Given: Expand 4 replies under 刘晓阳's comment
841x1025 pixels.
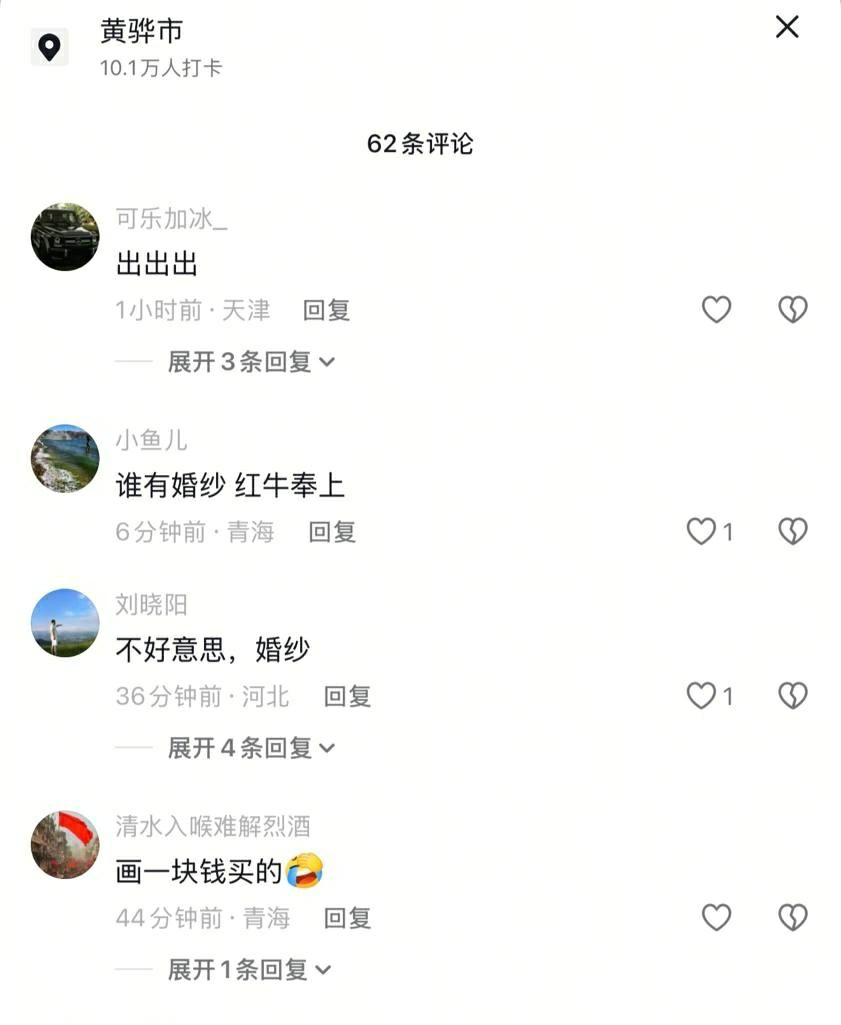Looking at the screenshot, I should (250, 747).
